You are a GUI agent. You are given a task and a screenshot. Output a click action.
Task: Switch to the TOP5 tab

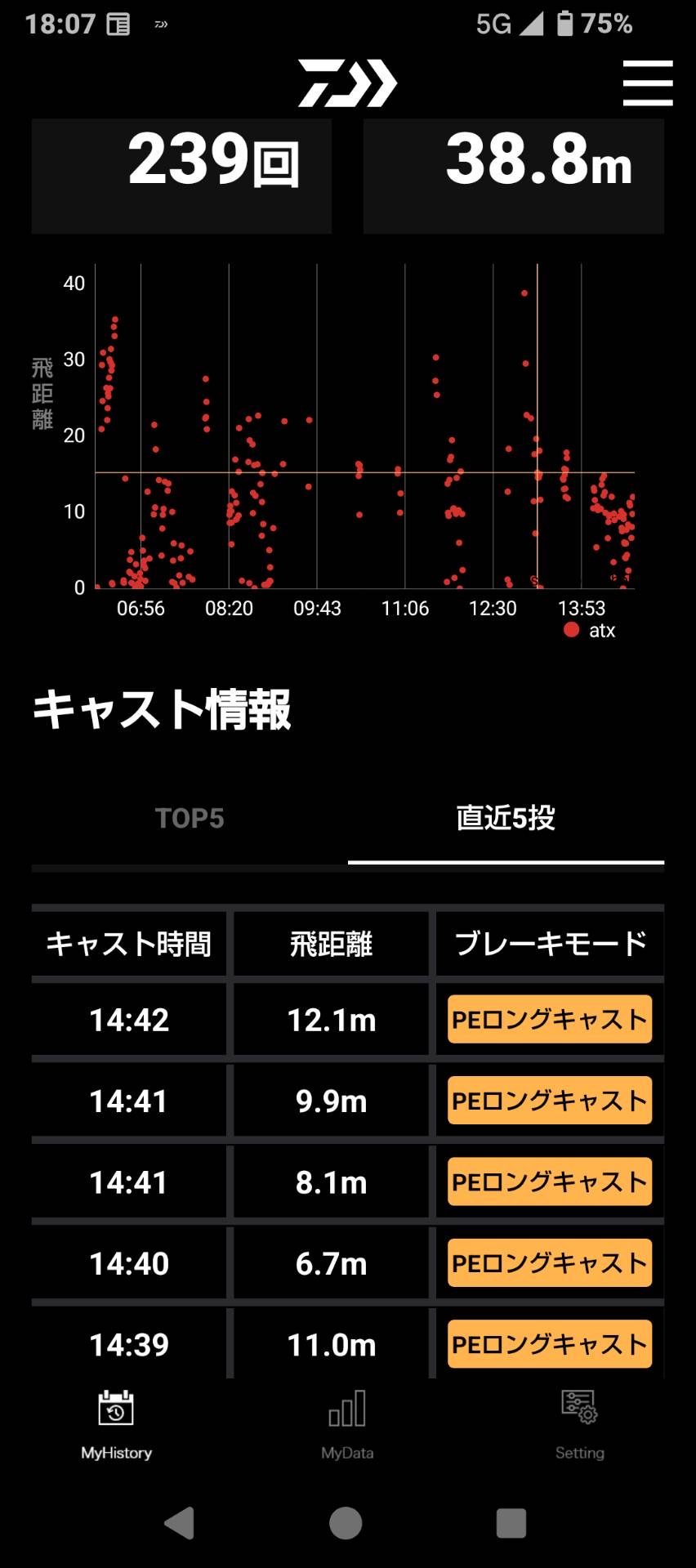190,818
